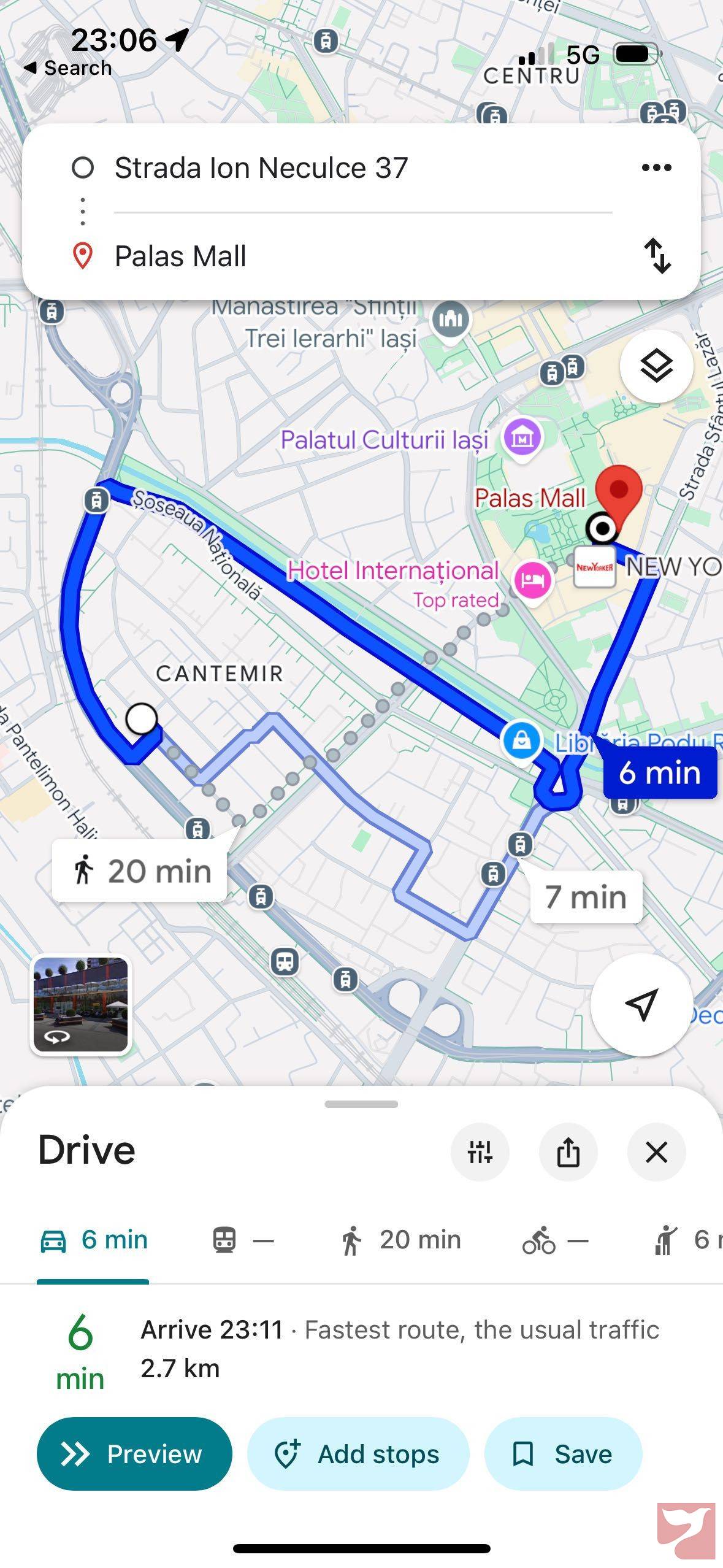This screenshot has height=1568, width=723.
Task: Return to the previous app via Search
Action: pyautogui.click(x=67, y=67)
